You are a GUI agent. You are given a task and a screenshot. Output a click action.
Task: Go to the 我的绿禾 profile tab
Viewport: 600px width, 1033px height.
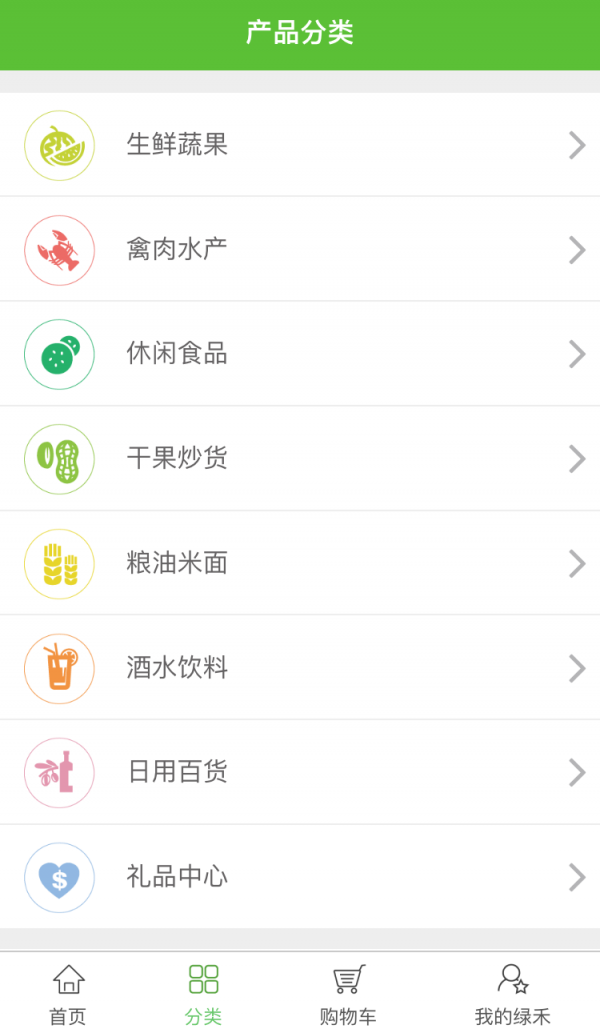coord(512,994)
